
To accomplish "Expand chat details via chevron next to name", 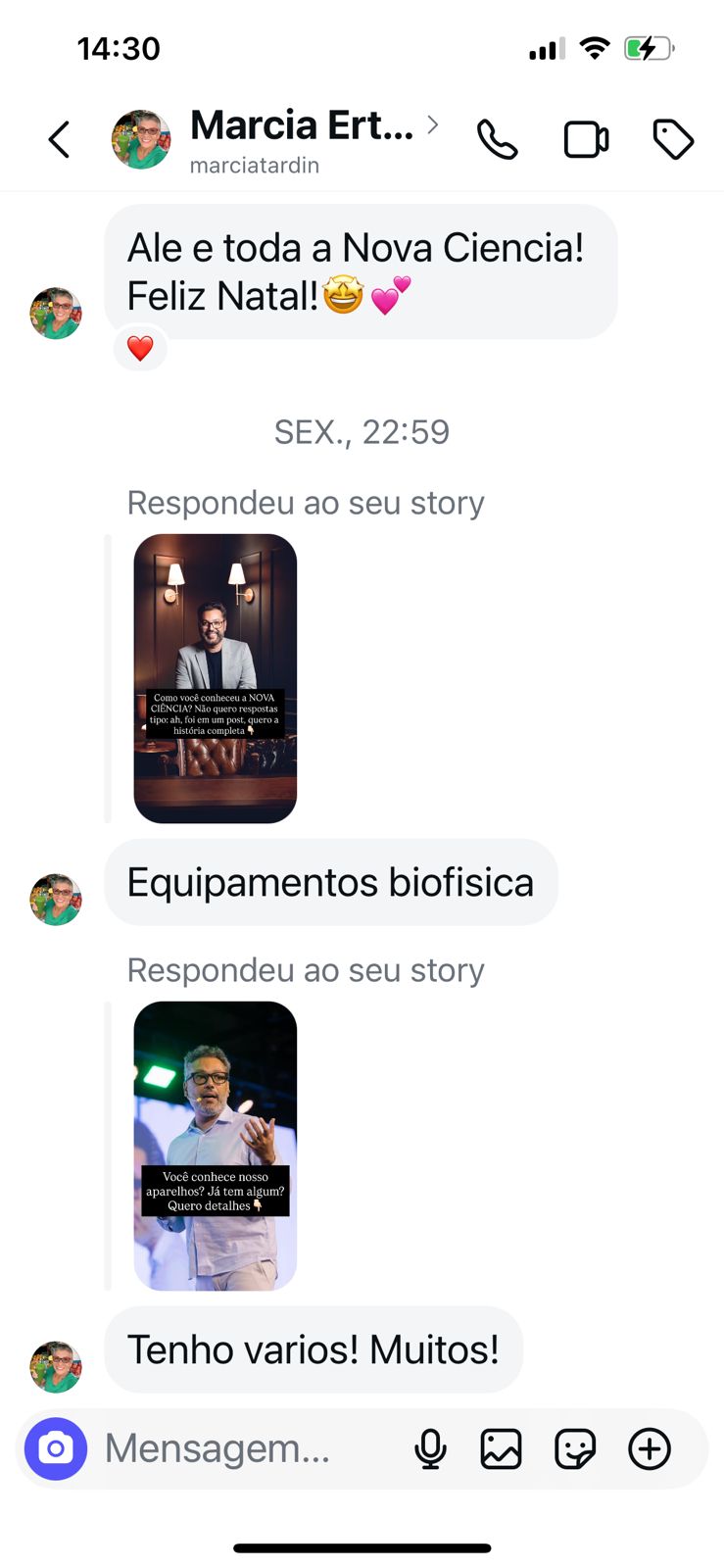I will click(433, 125).
